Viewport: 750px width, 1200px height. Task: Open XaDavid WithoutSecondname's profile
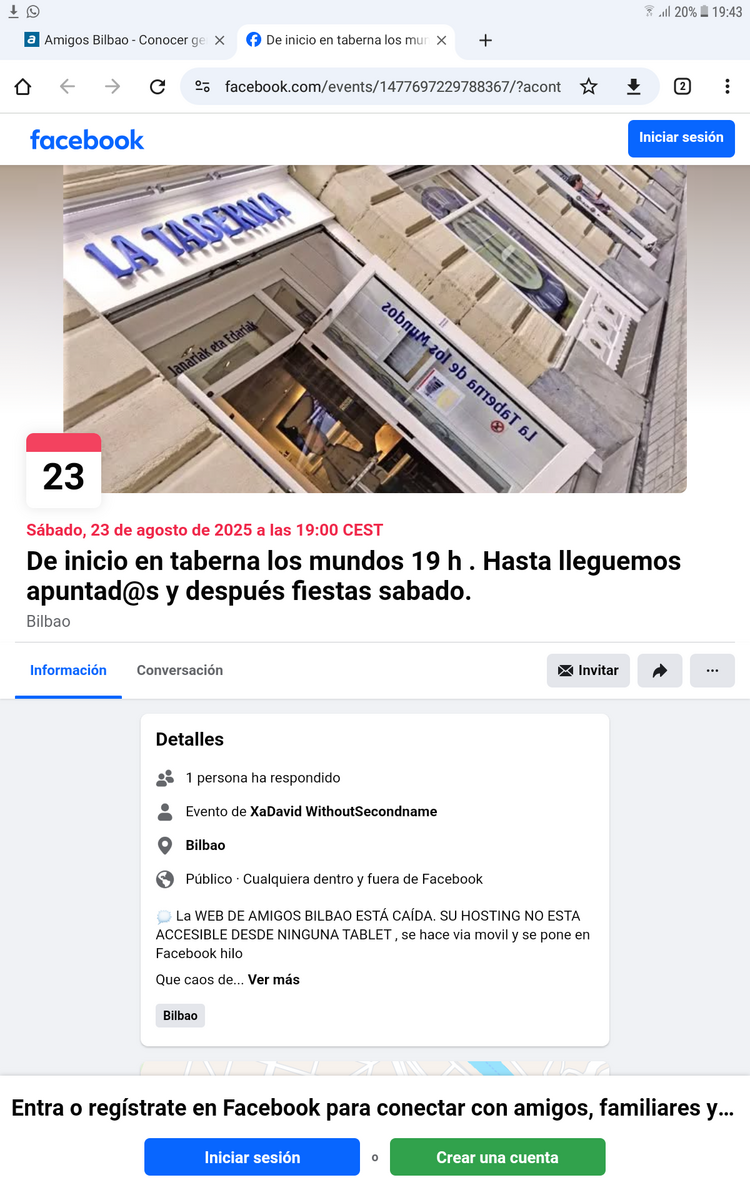pos(343,811)
